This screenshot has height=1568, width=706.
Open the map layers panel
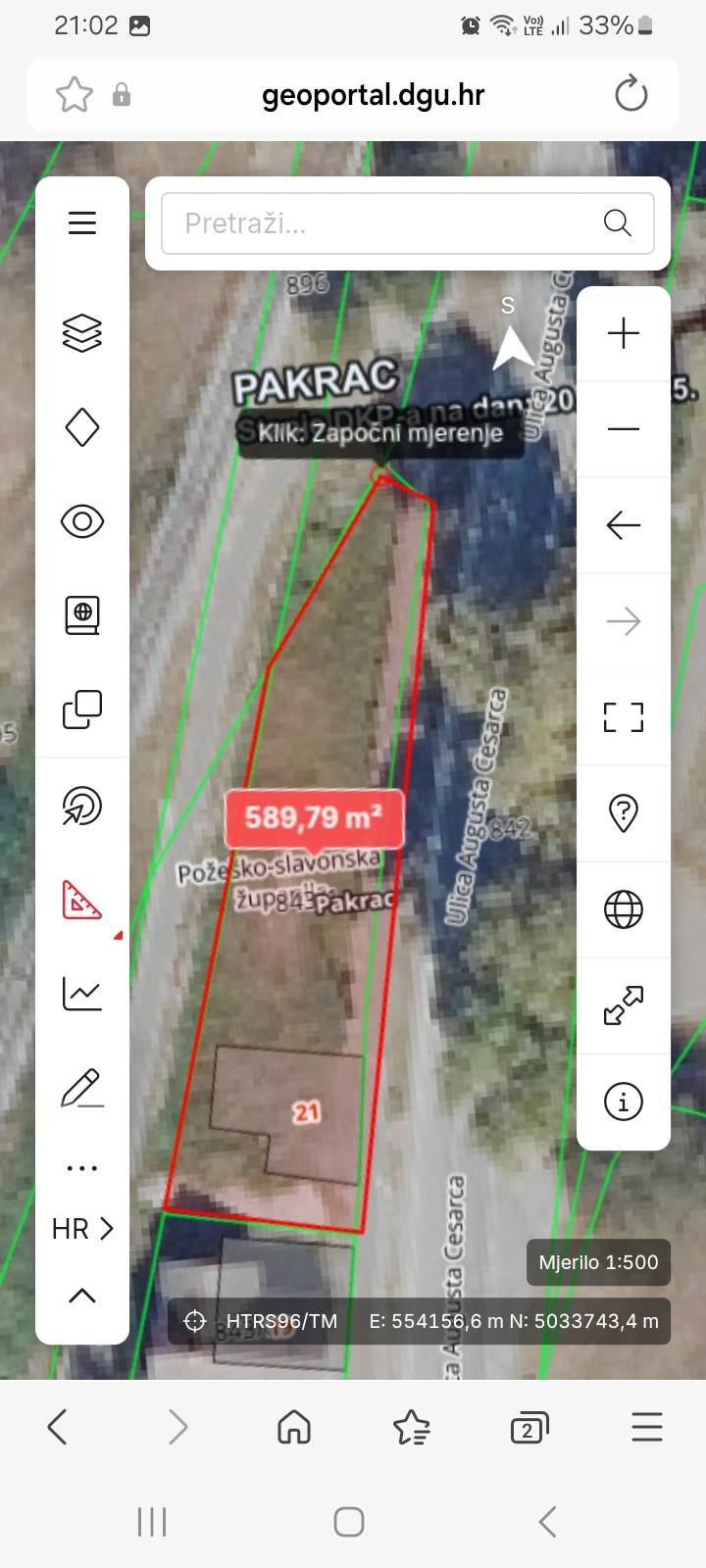[82, 333]
